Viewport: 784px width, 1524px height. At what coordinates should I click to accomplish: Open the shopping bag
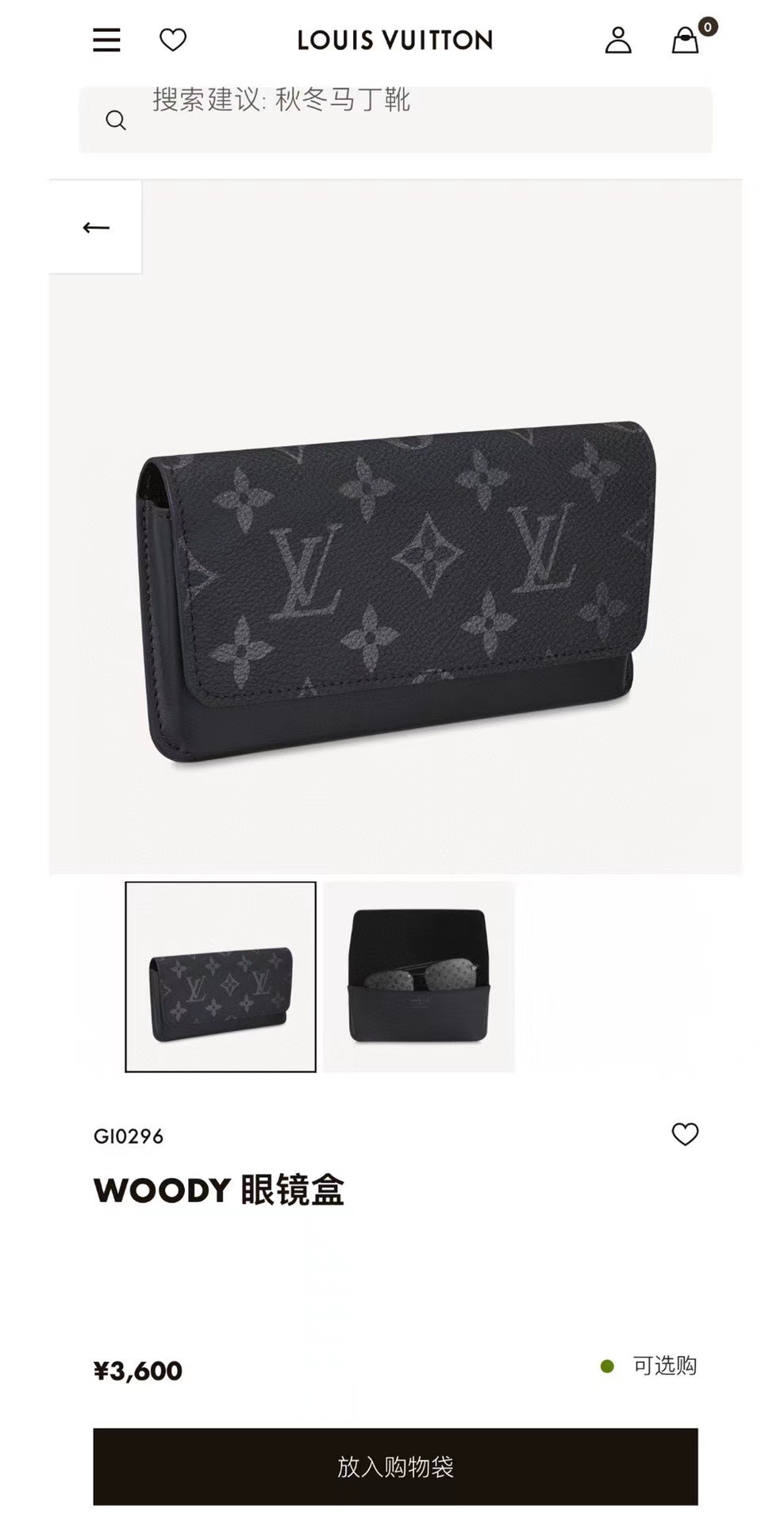click(686, 40)
